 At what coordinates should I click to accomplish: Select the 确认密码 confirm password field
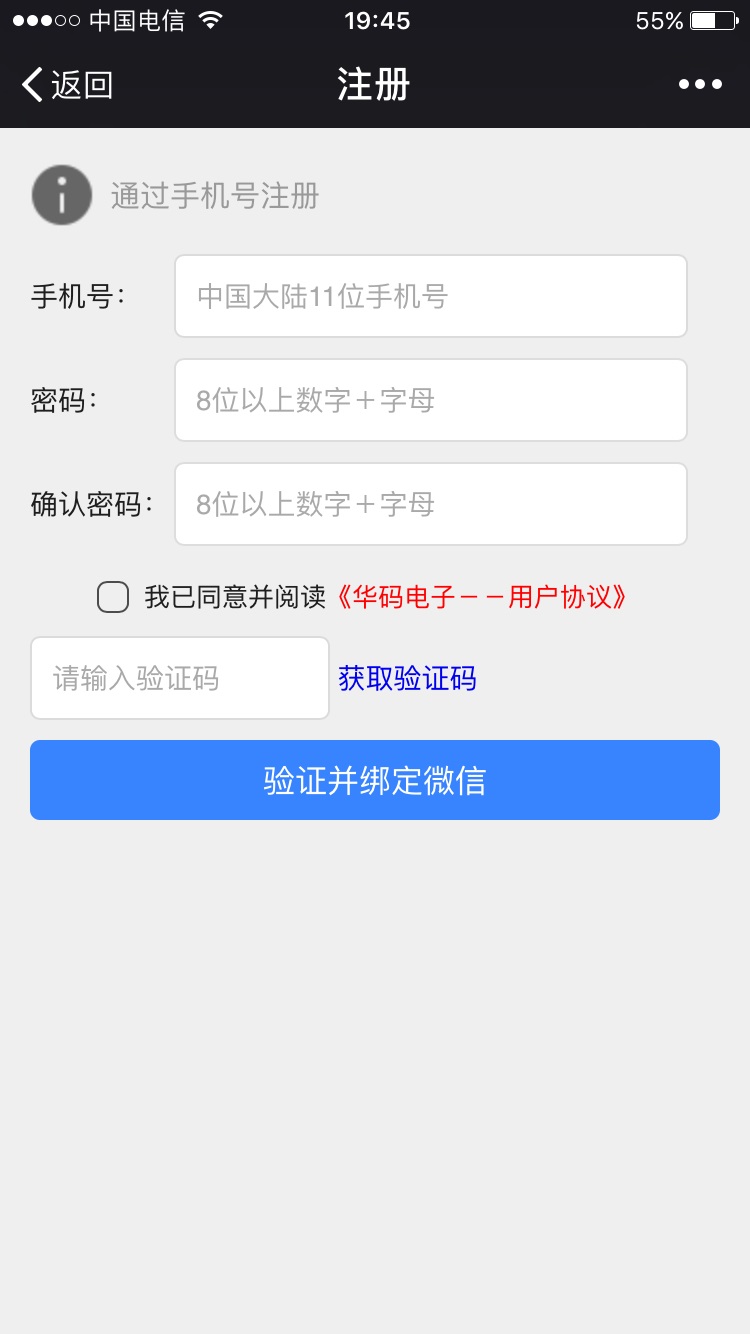pos(431,504)
